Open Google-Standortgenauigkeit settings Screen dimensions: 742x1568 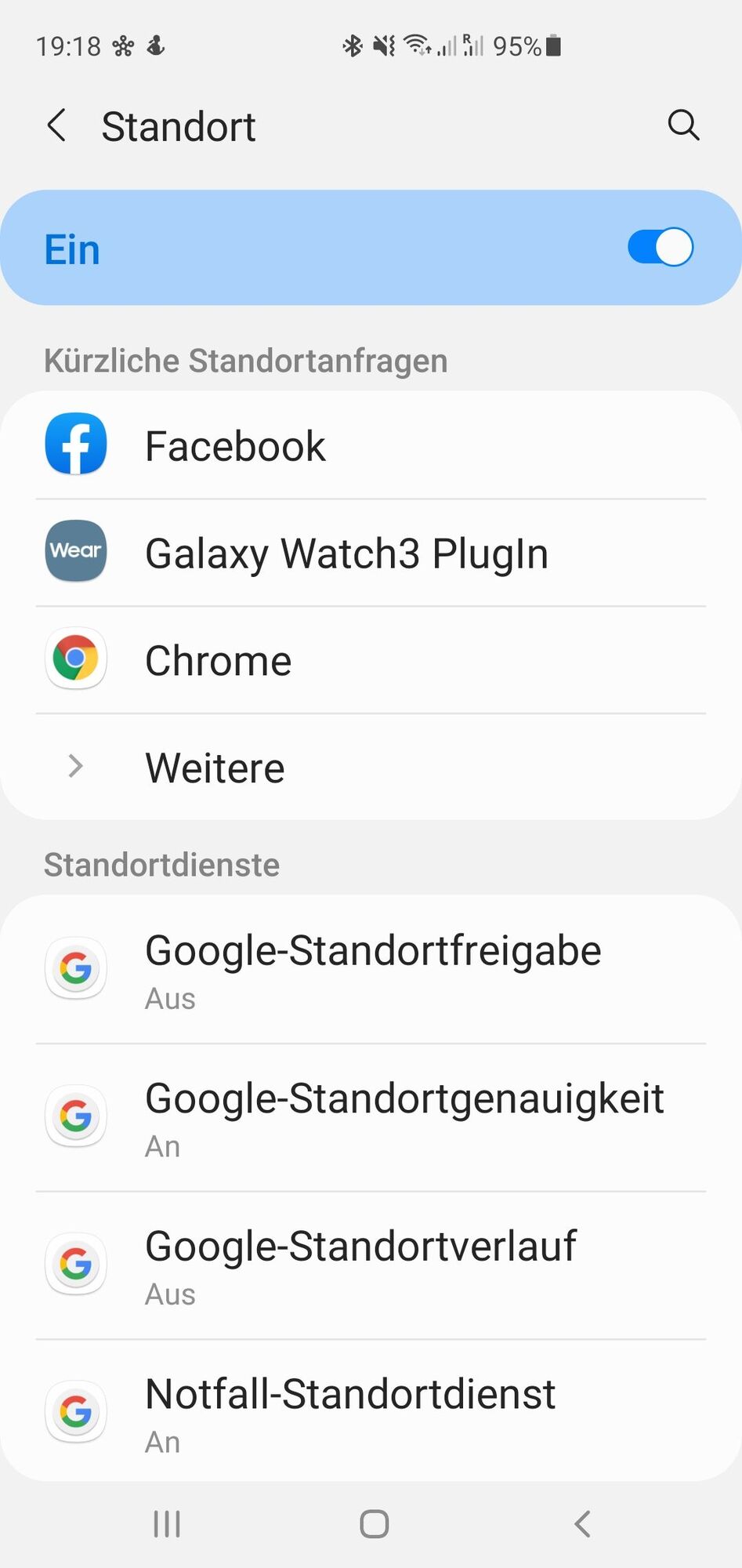(x=371, y=1118)
